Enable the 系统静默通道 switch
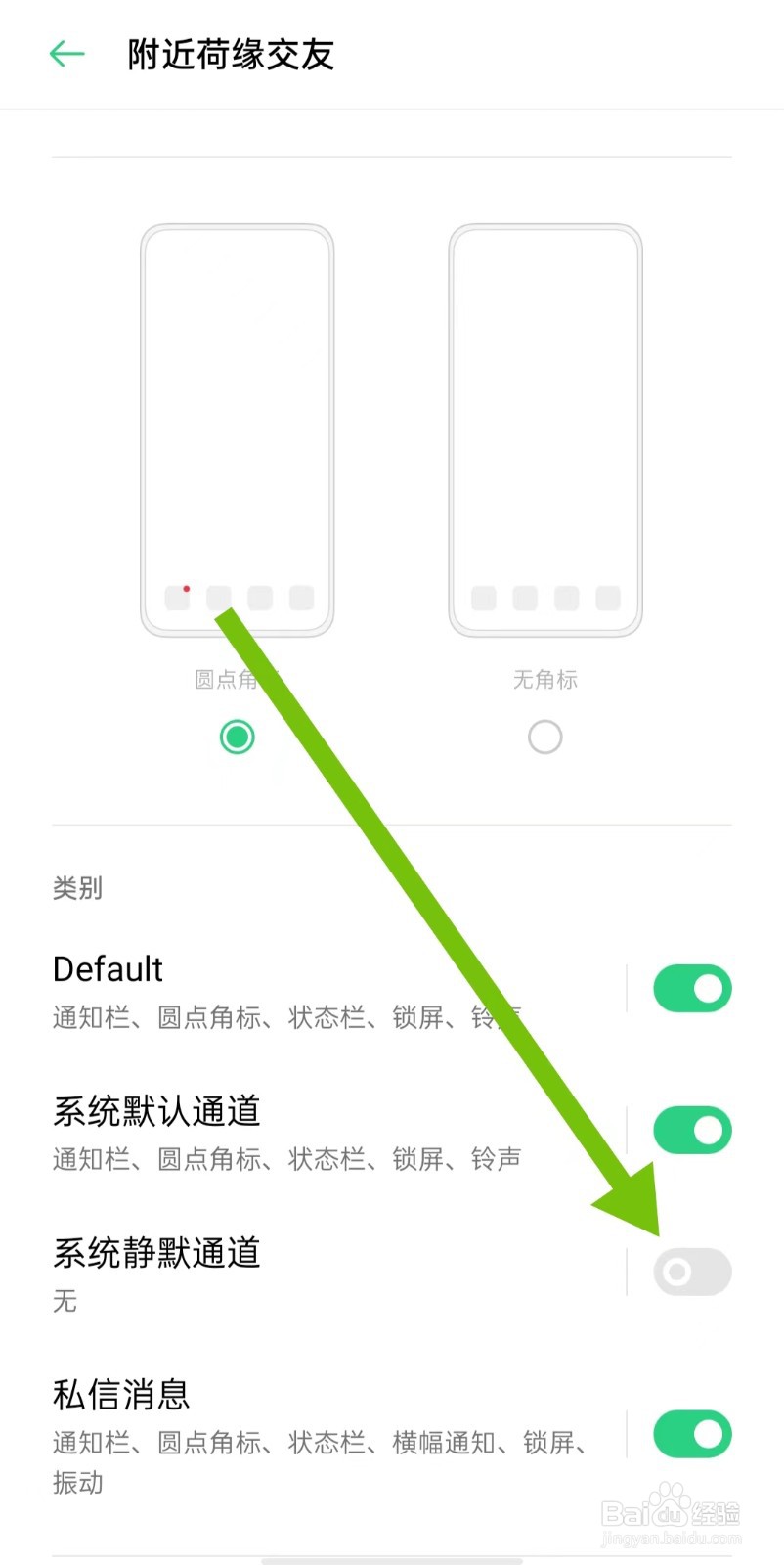Screen dimensions: 784x1565 click(691, 1272)
